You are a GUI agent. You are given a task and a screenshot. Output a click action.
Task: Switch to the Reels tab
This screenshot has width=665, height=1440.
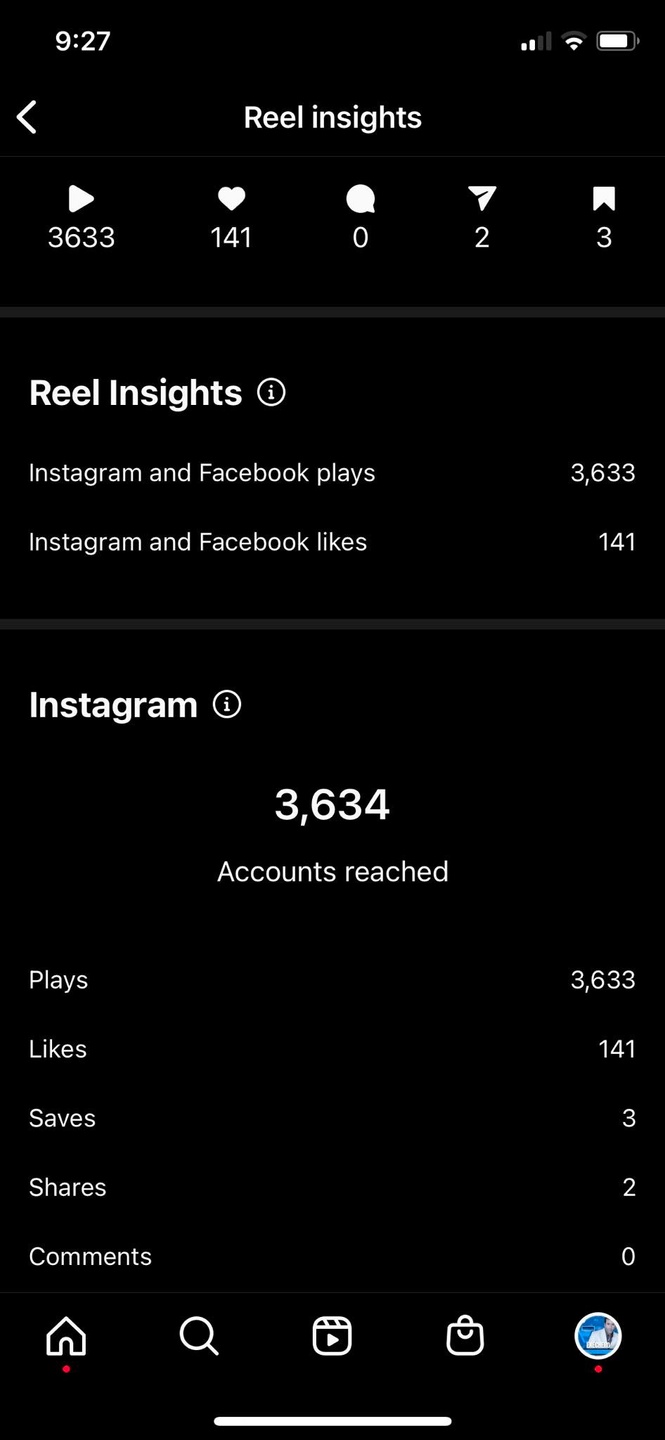click(x=332, y=1336)
